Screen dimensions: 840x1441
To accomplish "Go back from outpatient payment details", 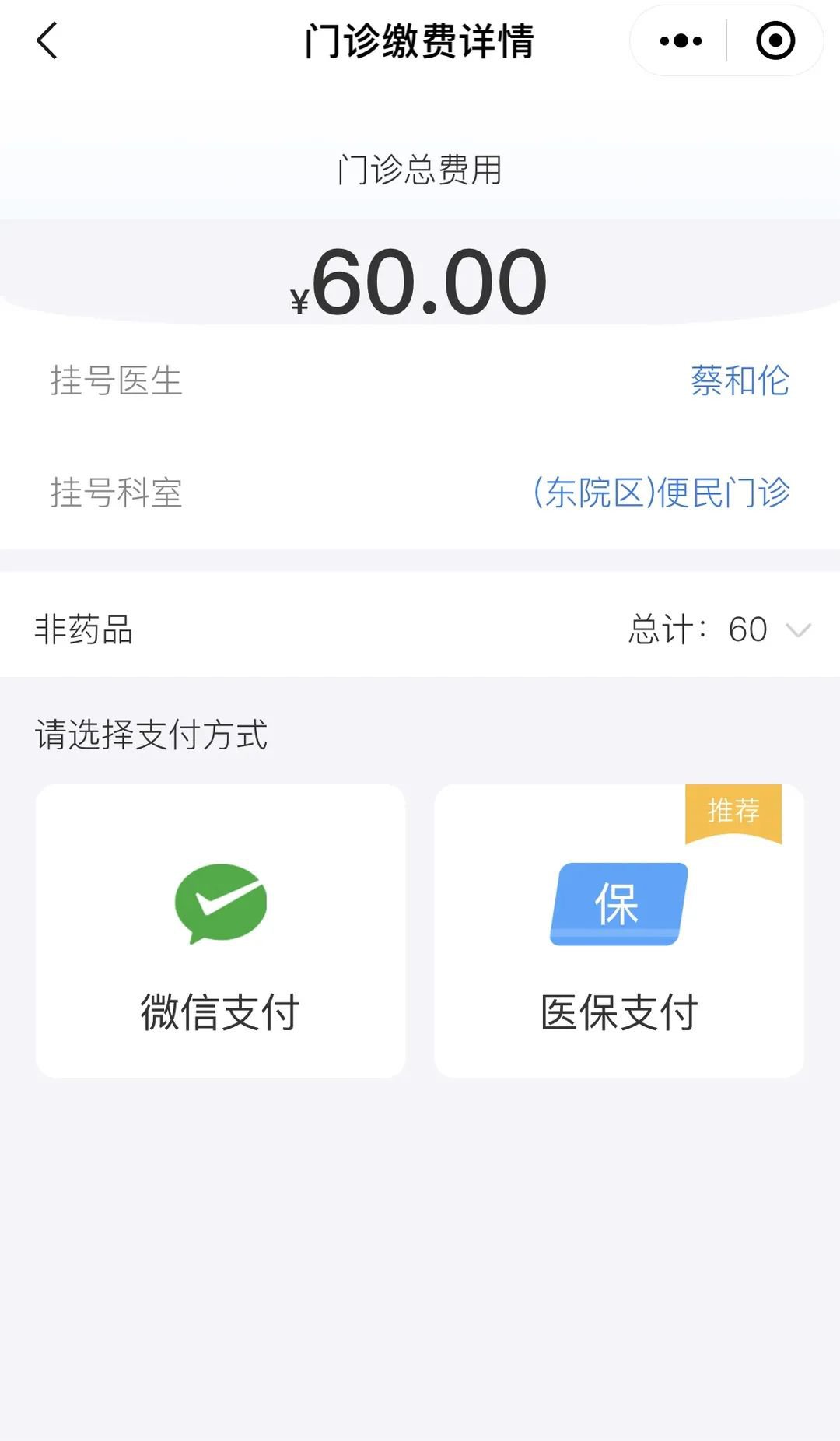I will point(47,41).
